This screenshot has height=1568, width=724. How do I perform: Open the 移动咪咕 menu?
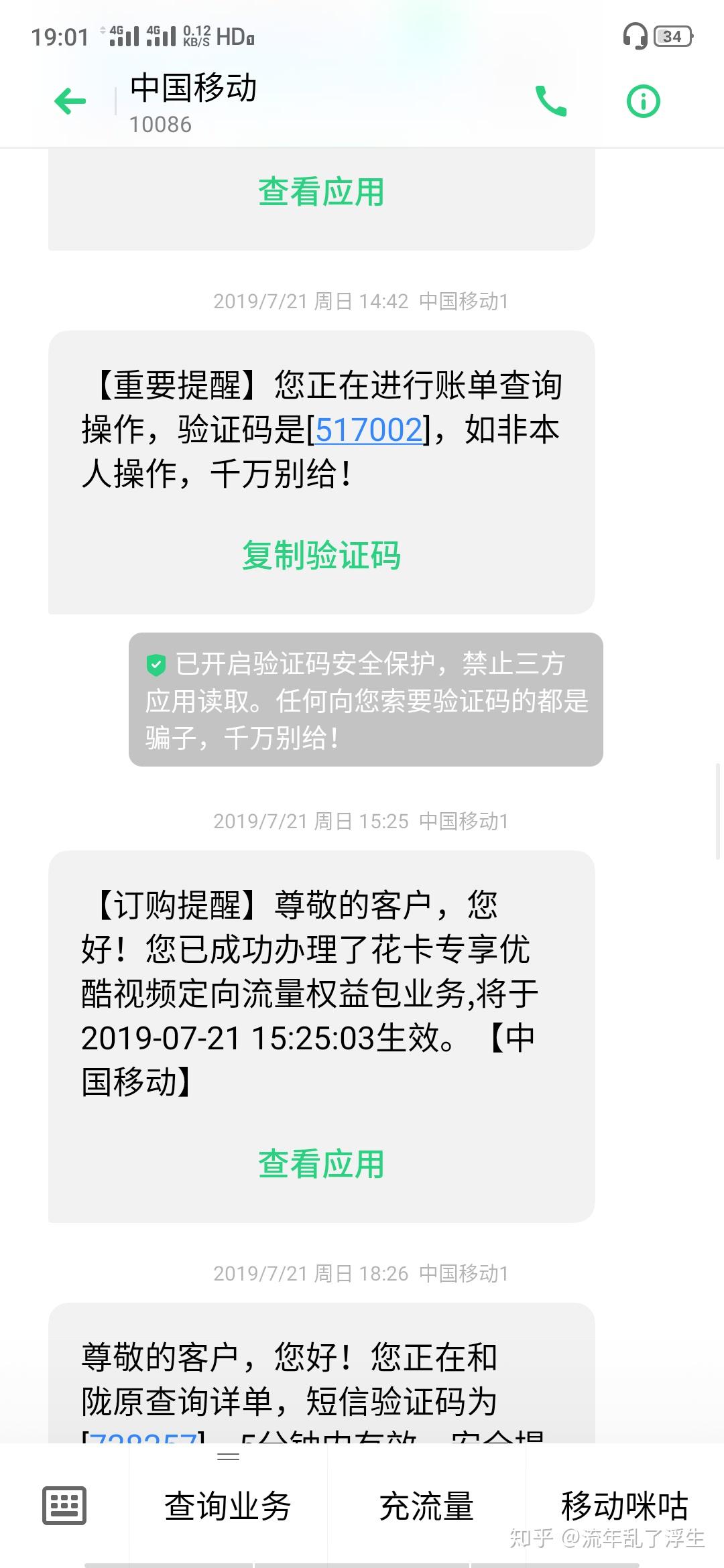[x=624, y=1505]
